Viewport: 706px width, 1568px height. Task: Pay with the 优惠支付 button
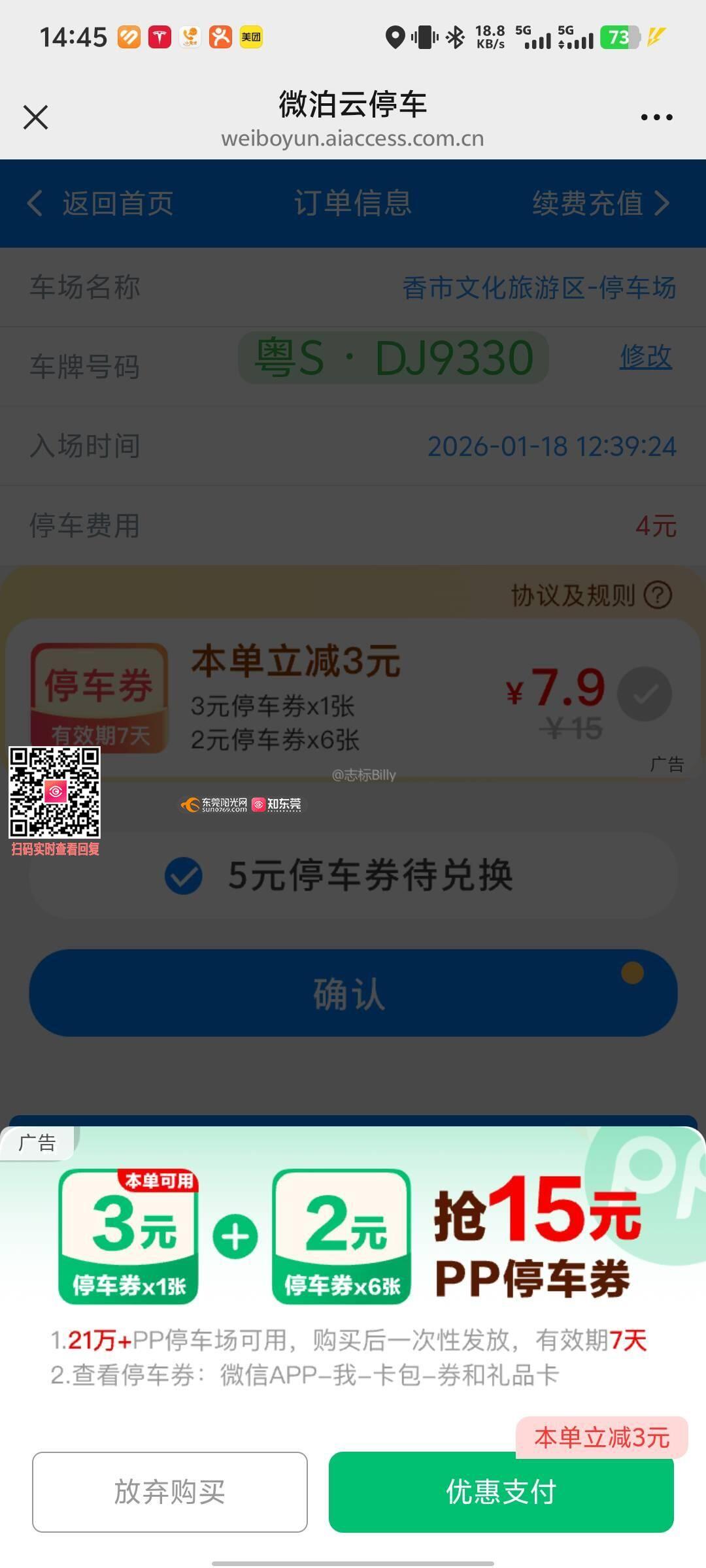click(x=501, y=1492)
